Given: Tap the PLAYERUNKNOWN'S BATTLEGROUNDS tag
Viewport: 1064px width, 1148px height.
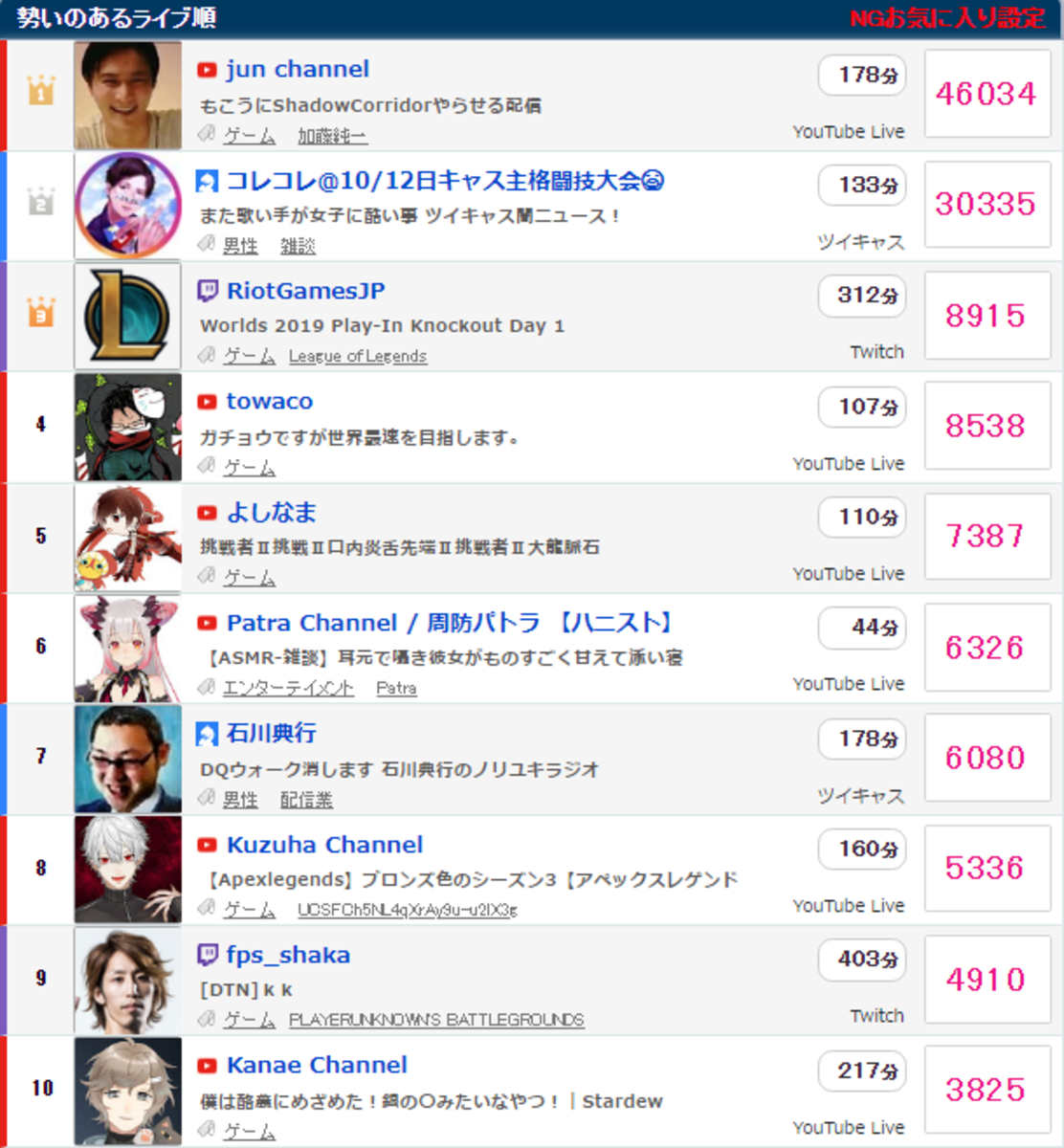Looking at the screenshot, I should pyautogui.click(x=436, y=1020).
